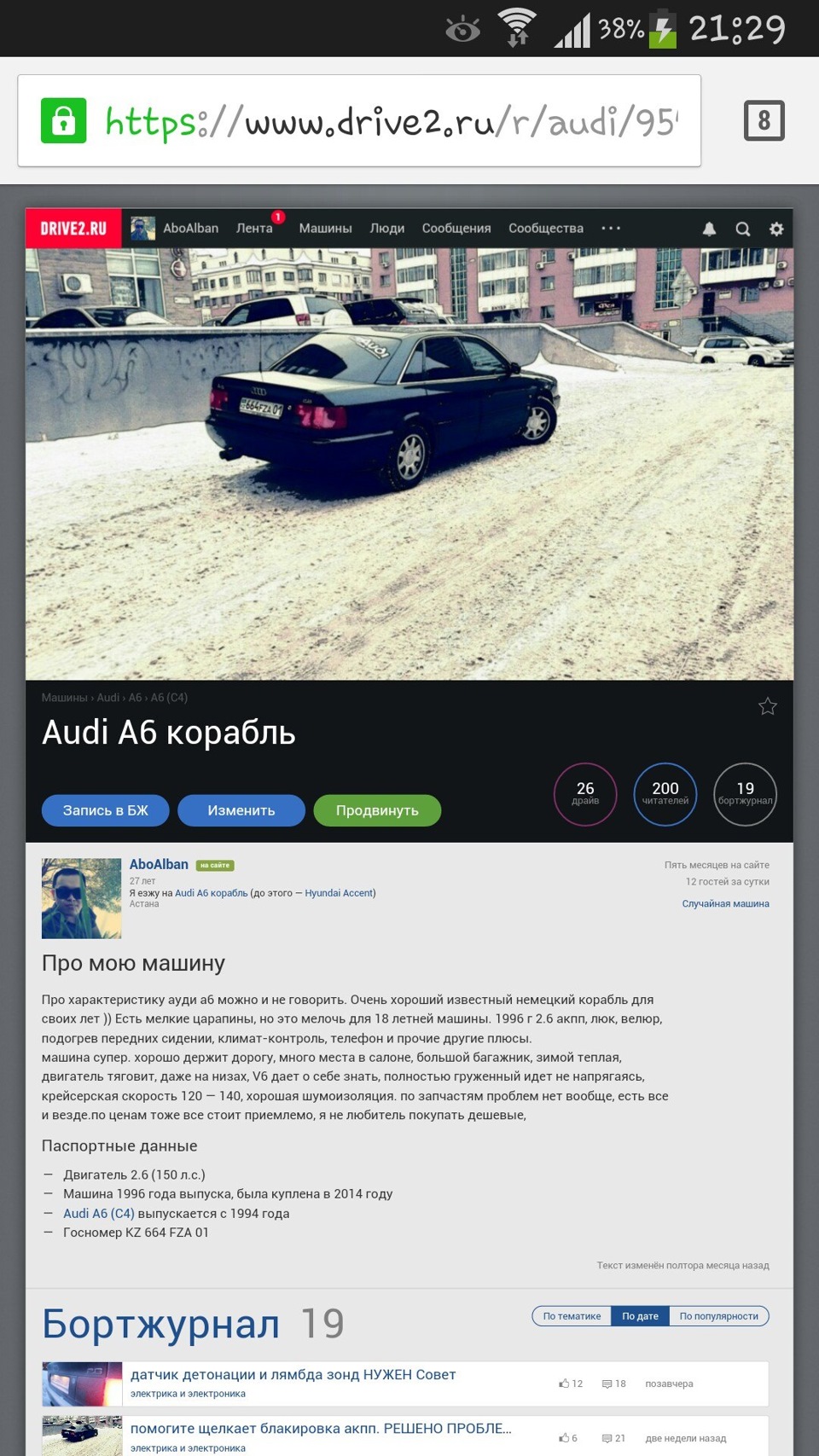Open the post about датчик детонации
Viewport: 819px width, 1456px height.
point(293,1375)
